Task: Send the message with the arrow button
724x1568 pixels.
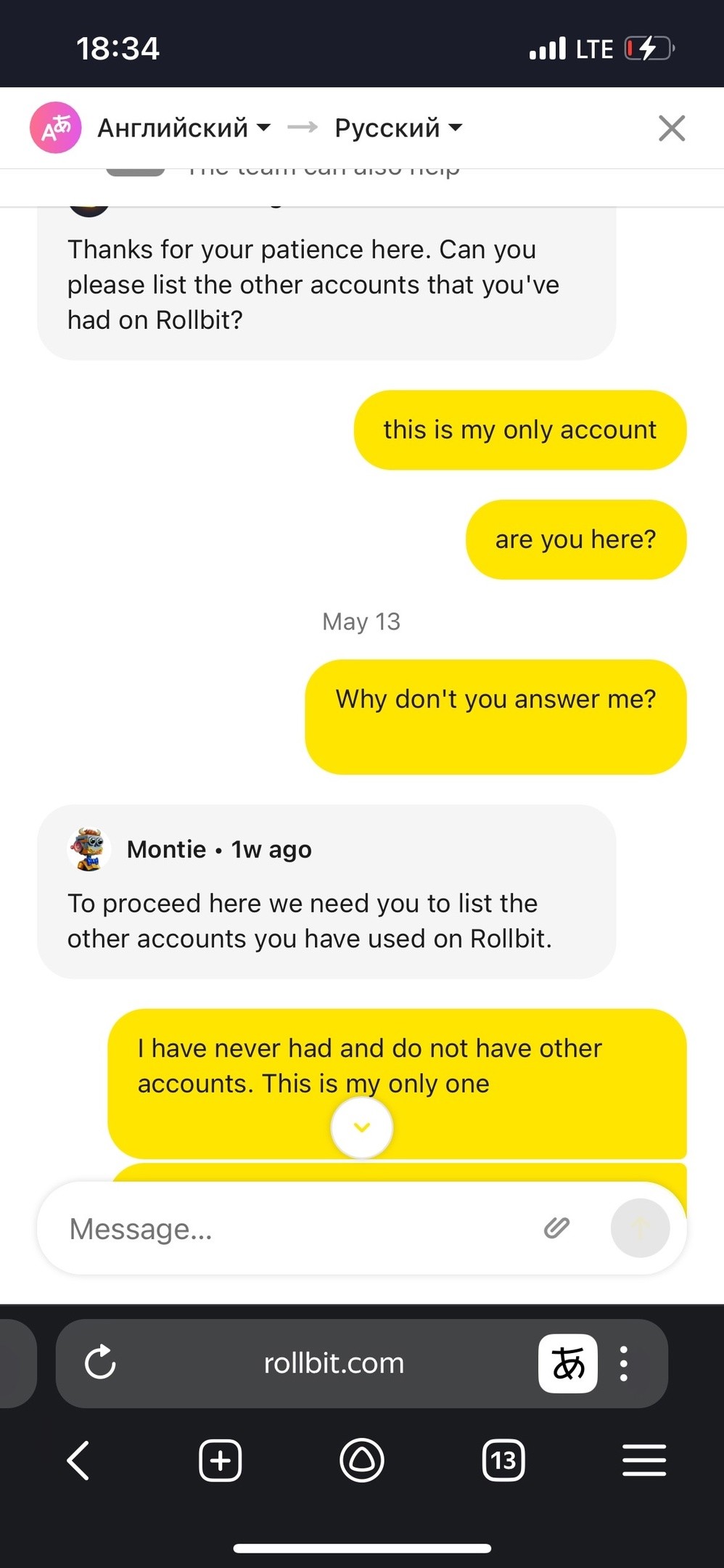Action: pyautogui.click(x=640, y=1228)
